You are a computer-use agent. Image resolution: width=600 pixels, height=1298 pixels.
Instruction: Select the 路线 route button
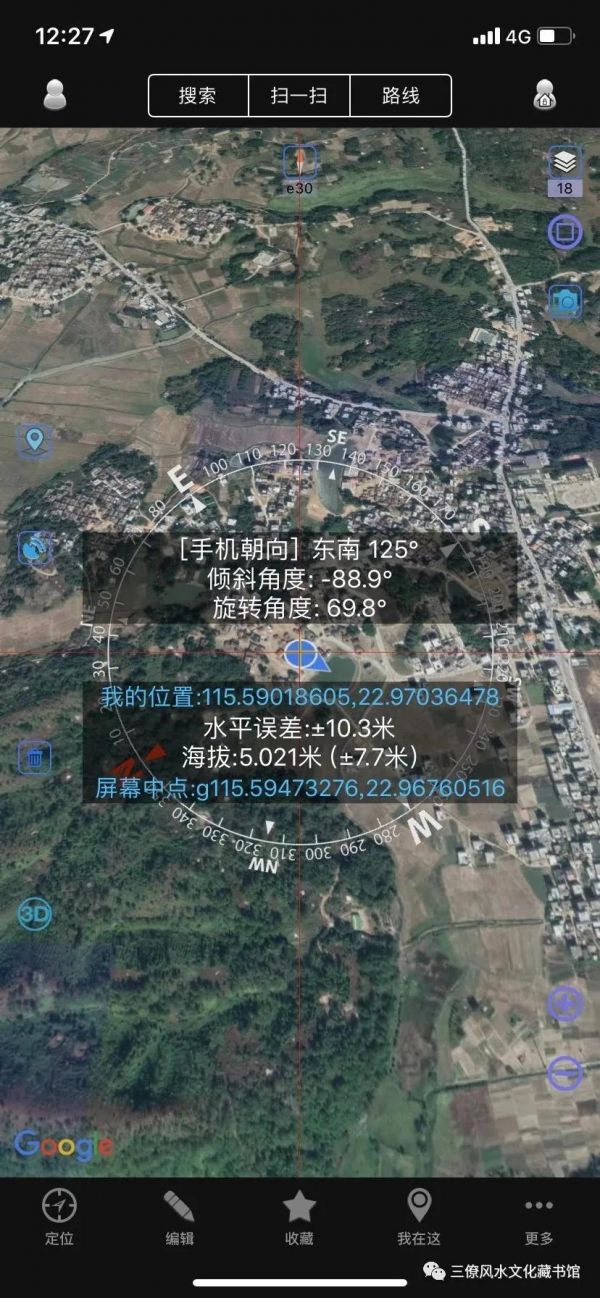(x=400, y=96)
